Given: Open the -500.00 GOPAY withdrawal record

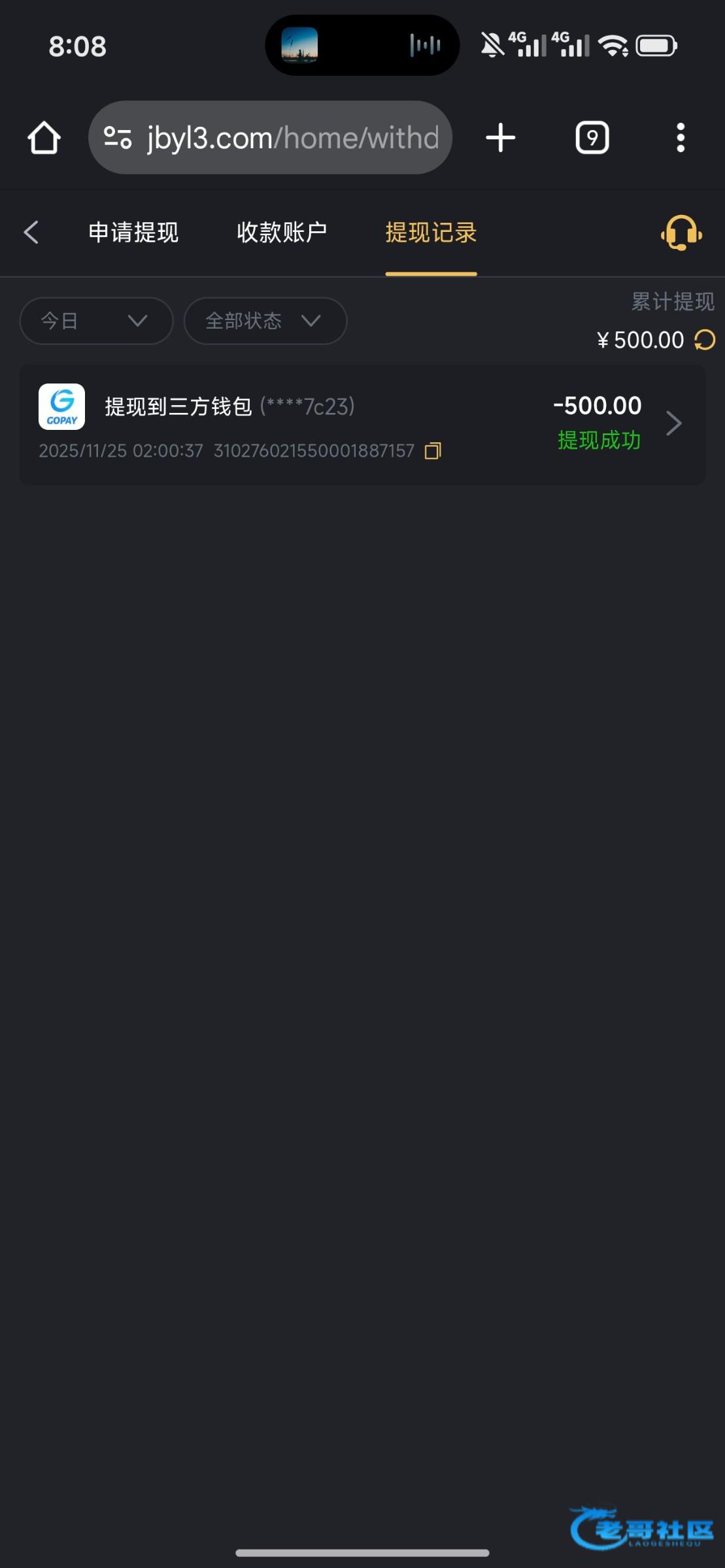Looking at the screenshot, I should click(x=362, y=425).
